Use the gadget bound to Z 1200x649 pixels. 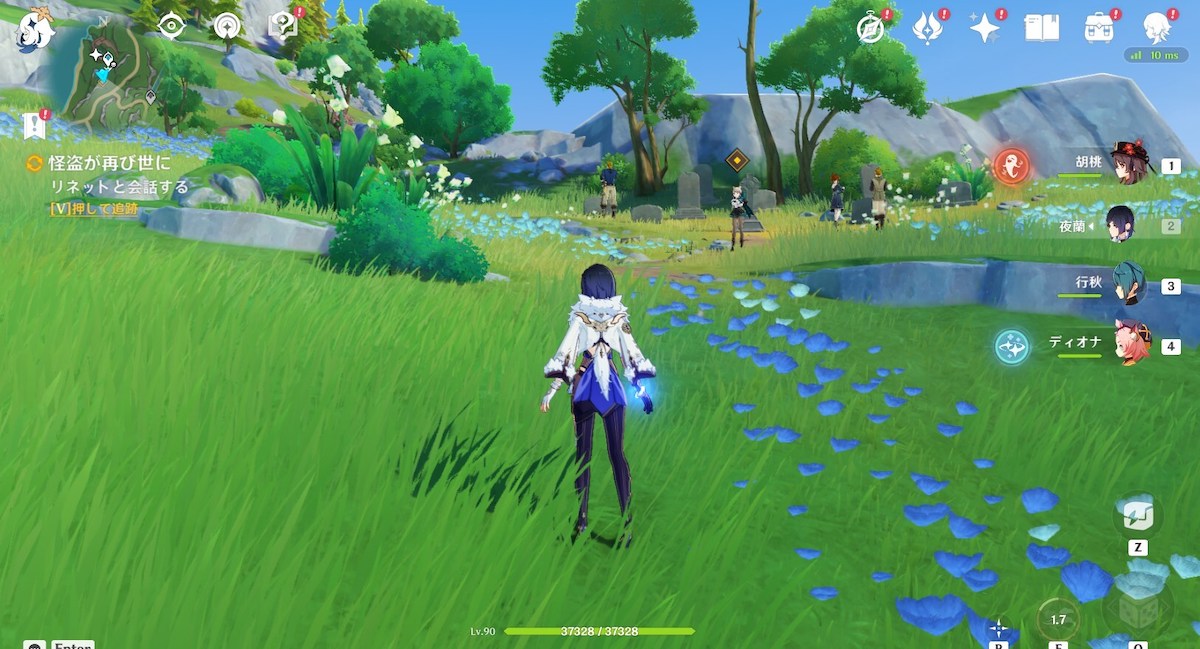[x=1137, y=516]
